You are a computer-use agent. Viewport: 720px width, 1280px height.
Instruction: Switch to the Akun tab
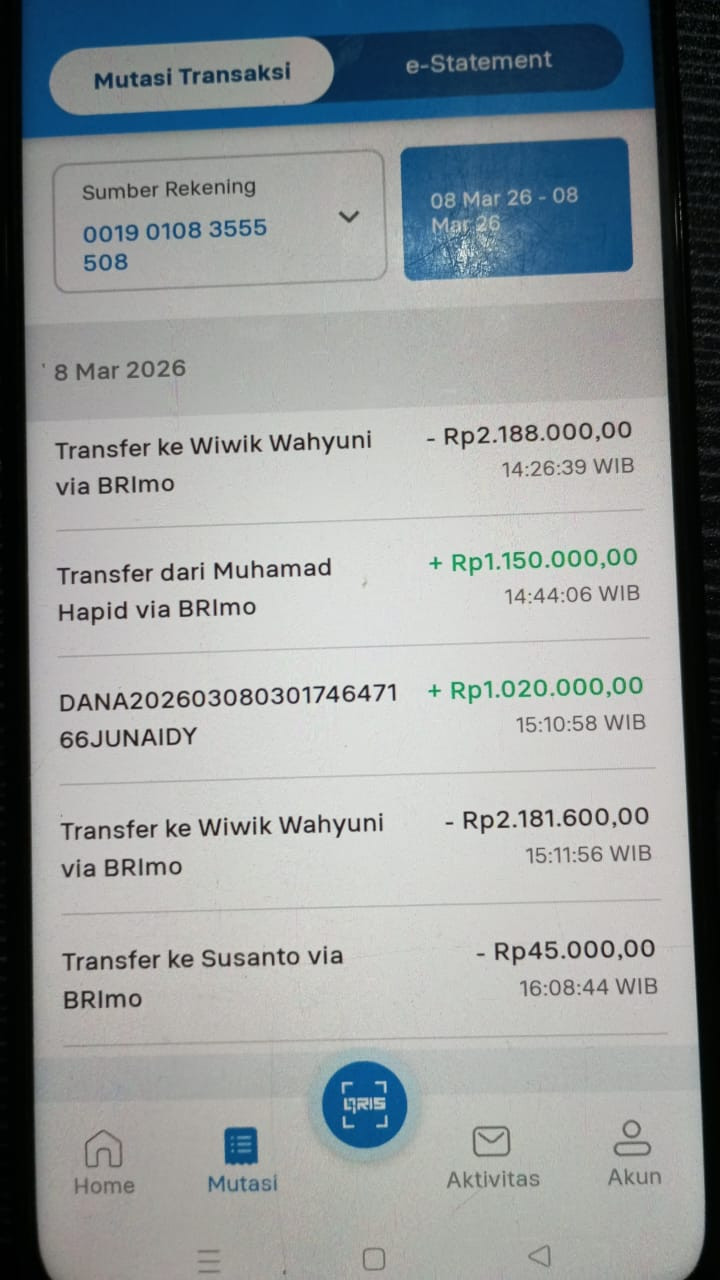(634, 1153)
